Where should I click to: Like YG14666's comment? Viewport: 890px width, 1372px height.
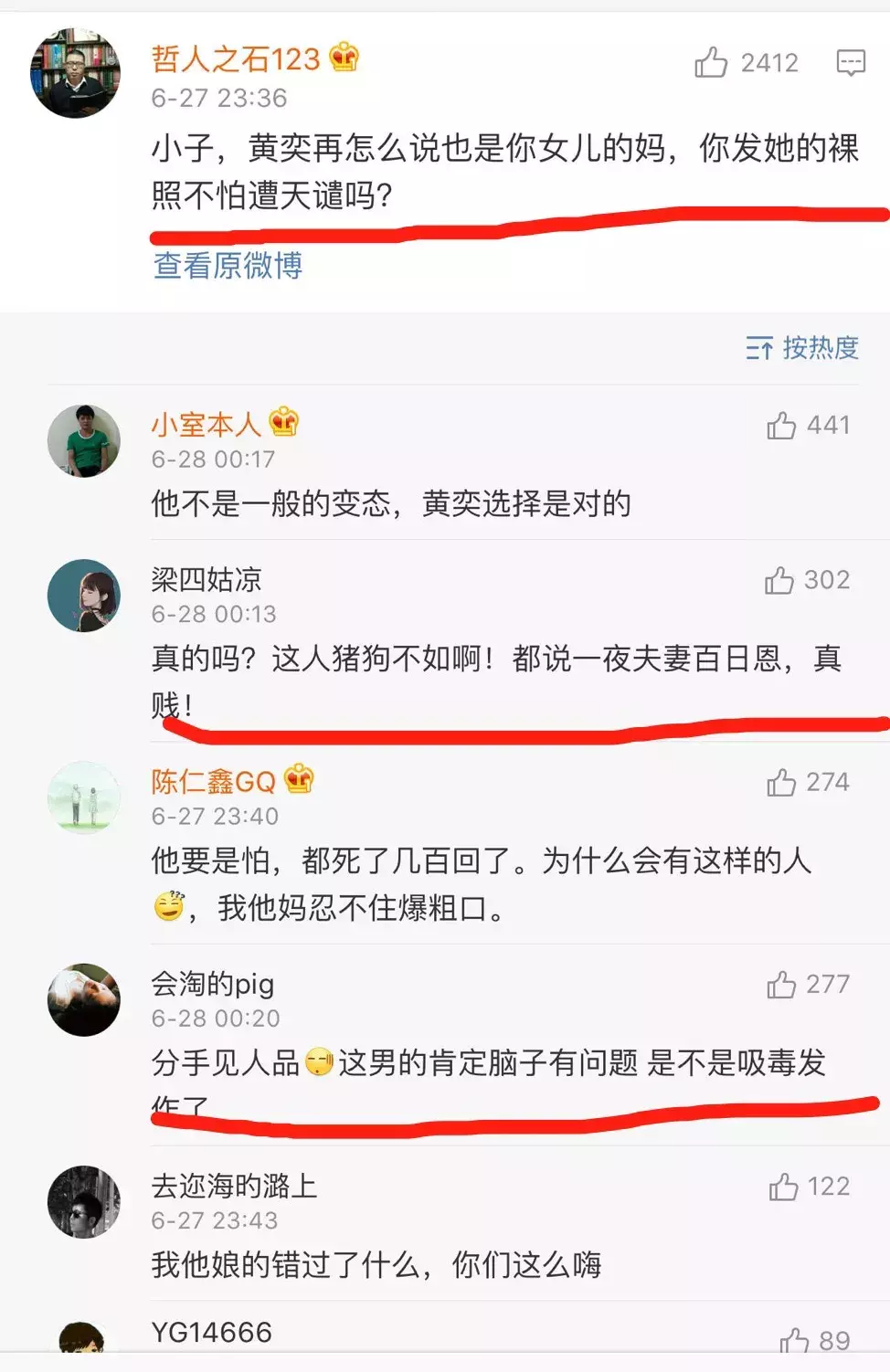coord(795,1341)
